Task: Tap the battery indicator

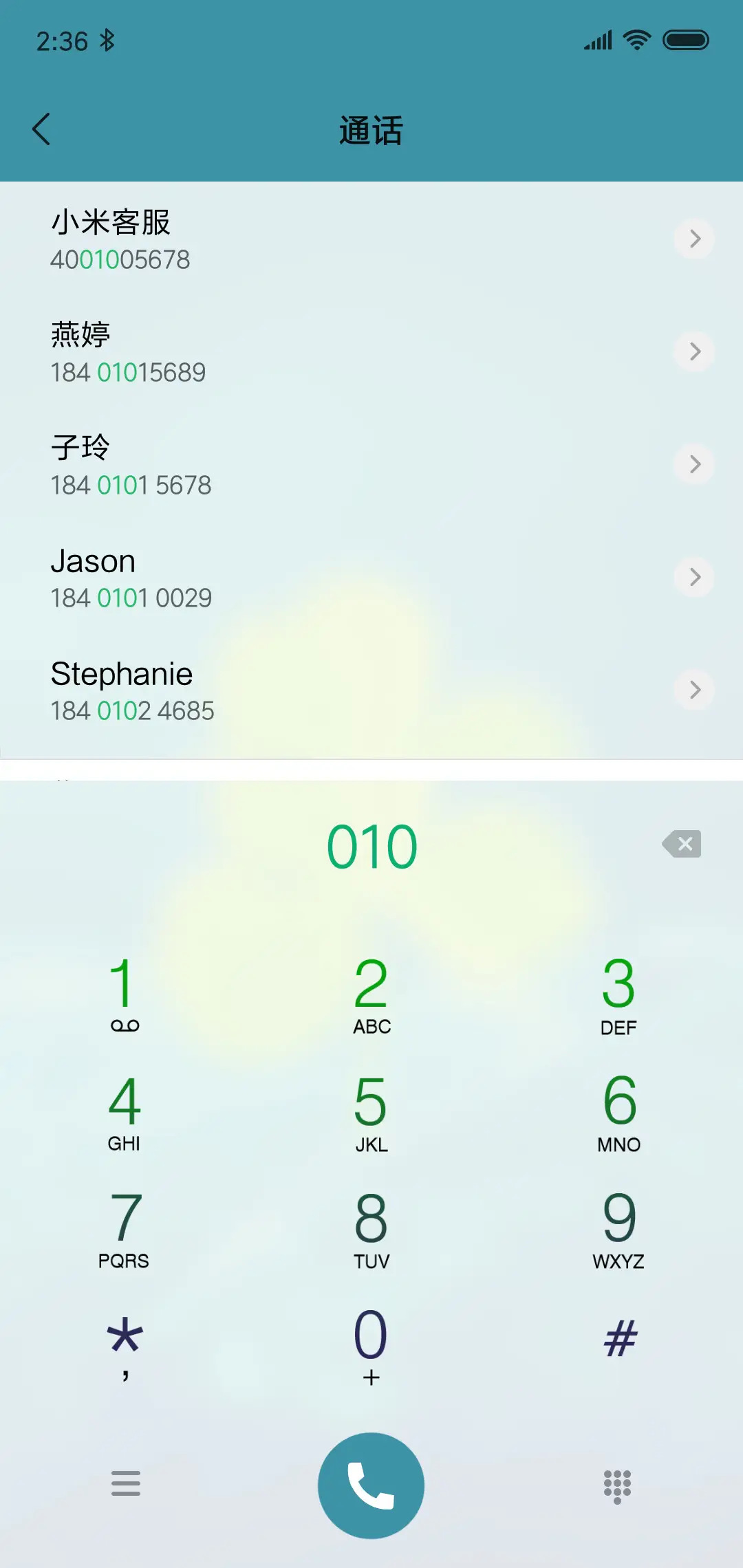Action: point(687,40)
